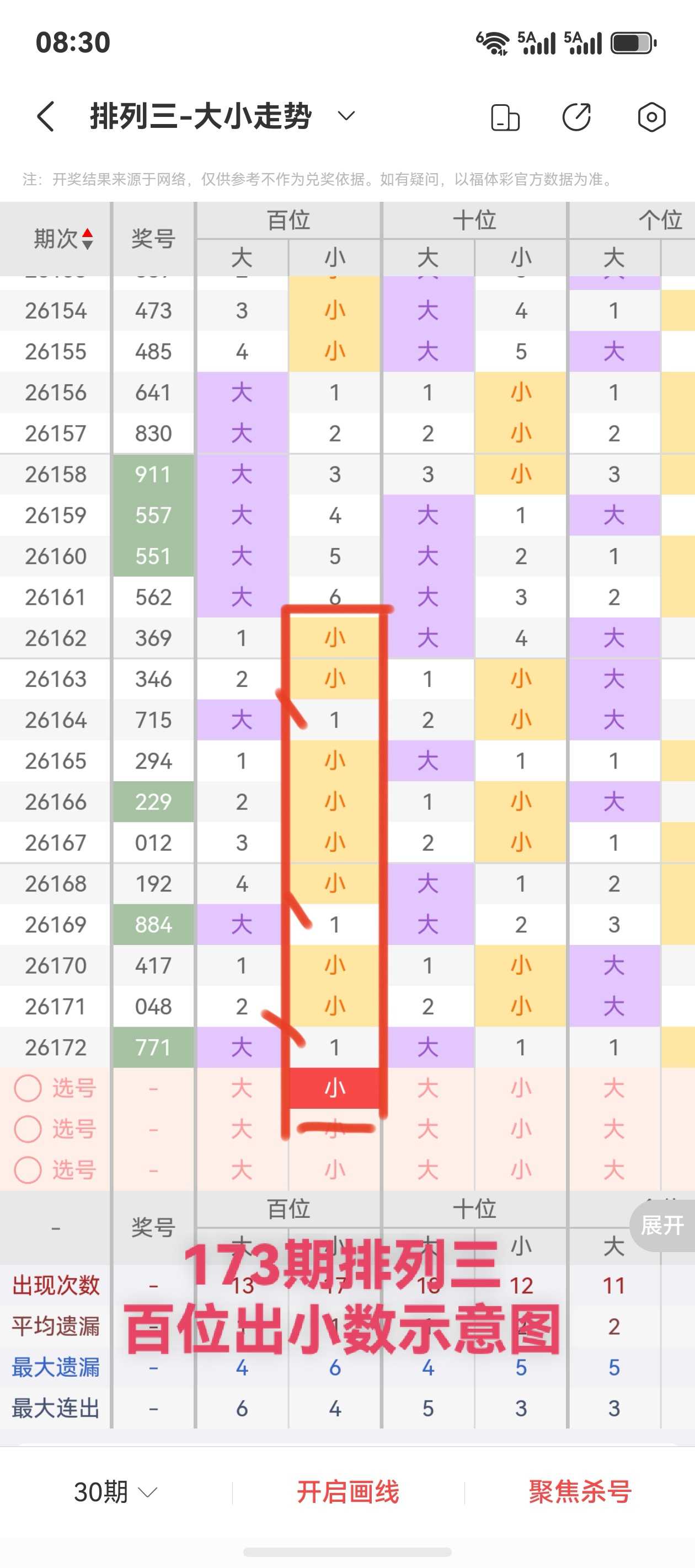
Task: Pick the highlighted 小 cell in 百位 selection row
Action: coord(335,1088)
